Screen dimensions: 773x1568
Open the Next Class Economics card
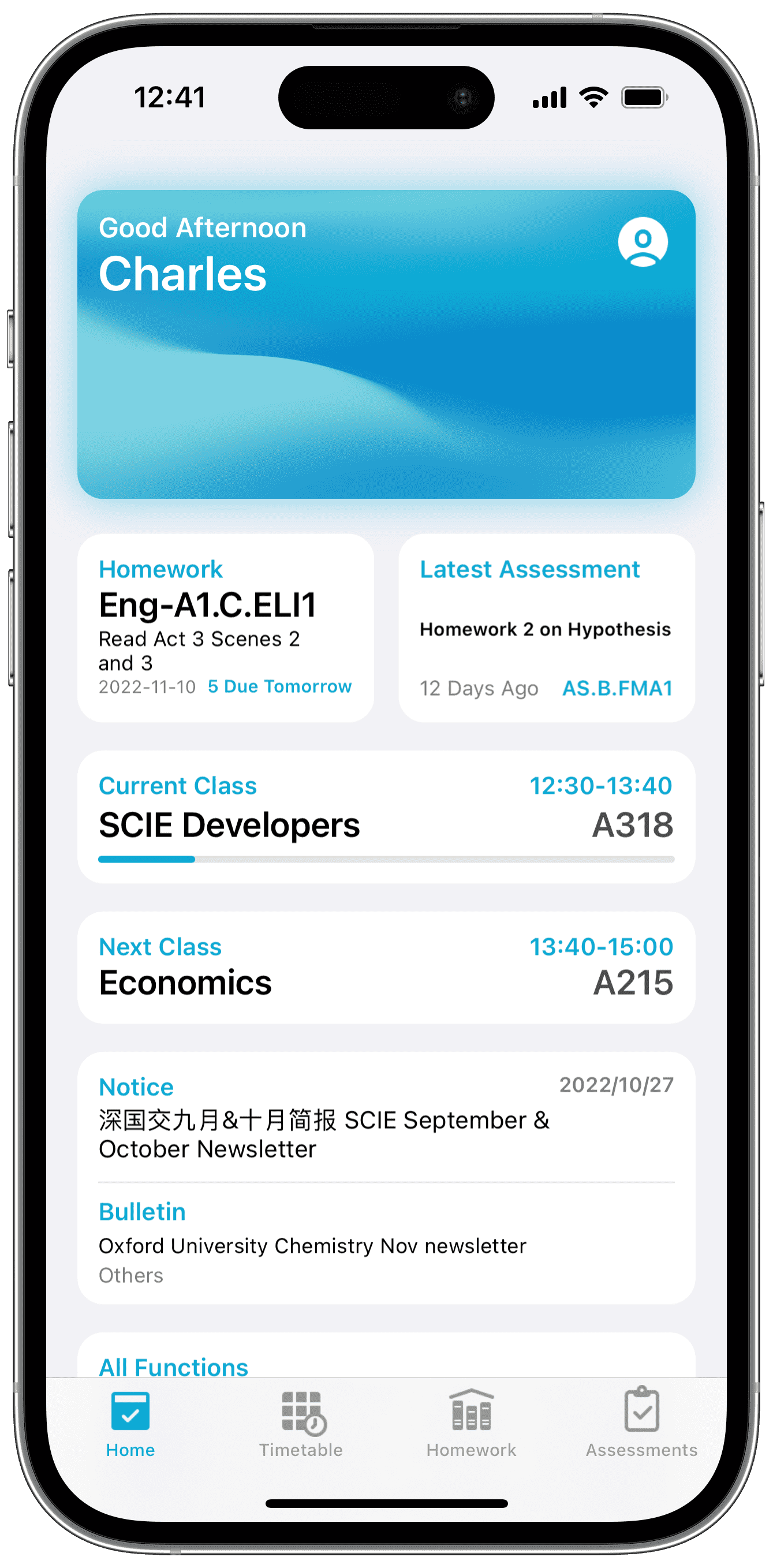(386, 967)
